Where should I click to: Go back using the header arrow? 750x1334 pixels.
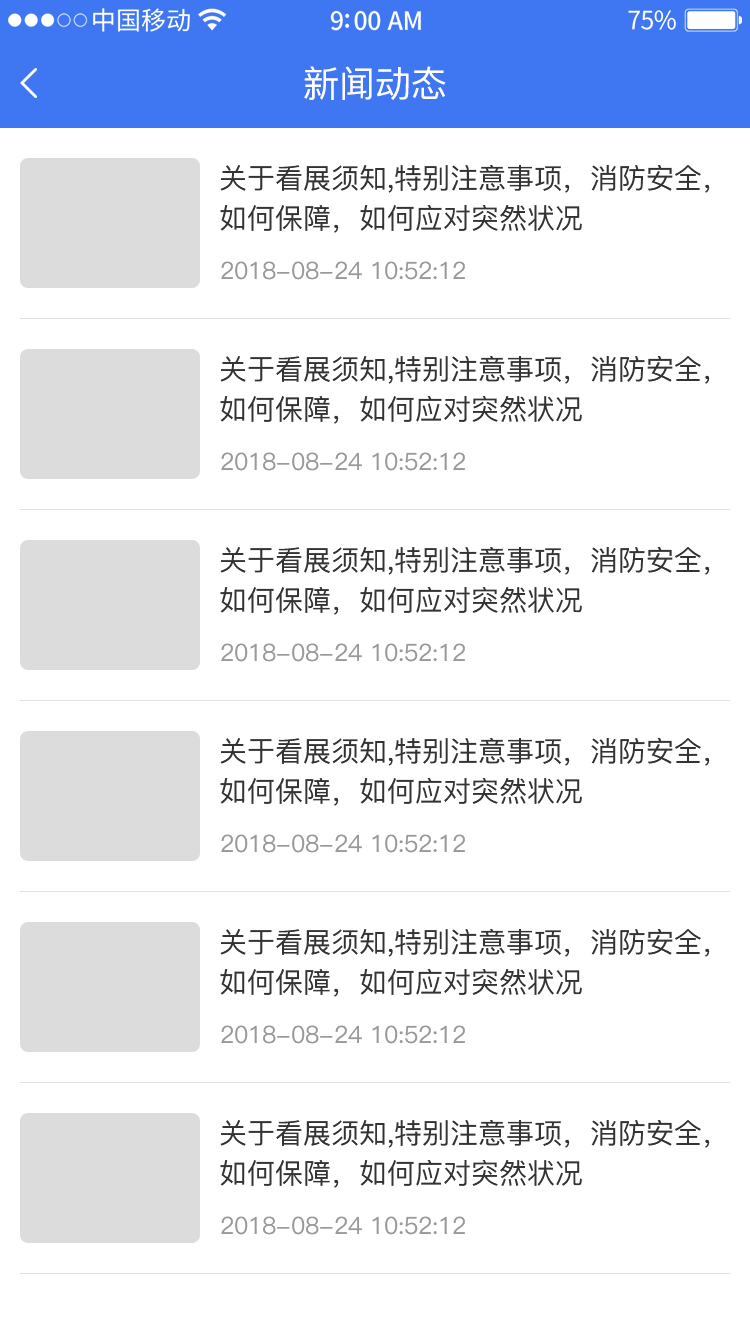[30, 83]
